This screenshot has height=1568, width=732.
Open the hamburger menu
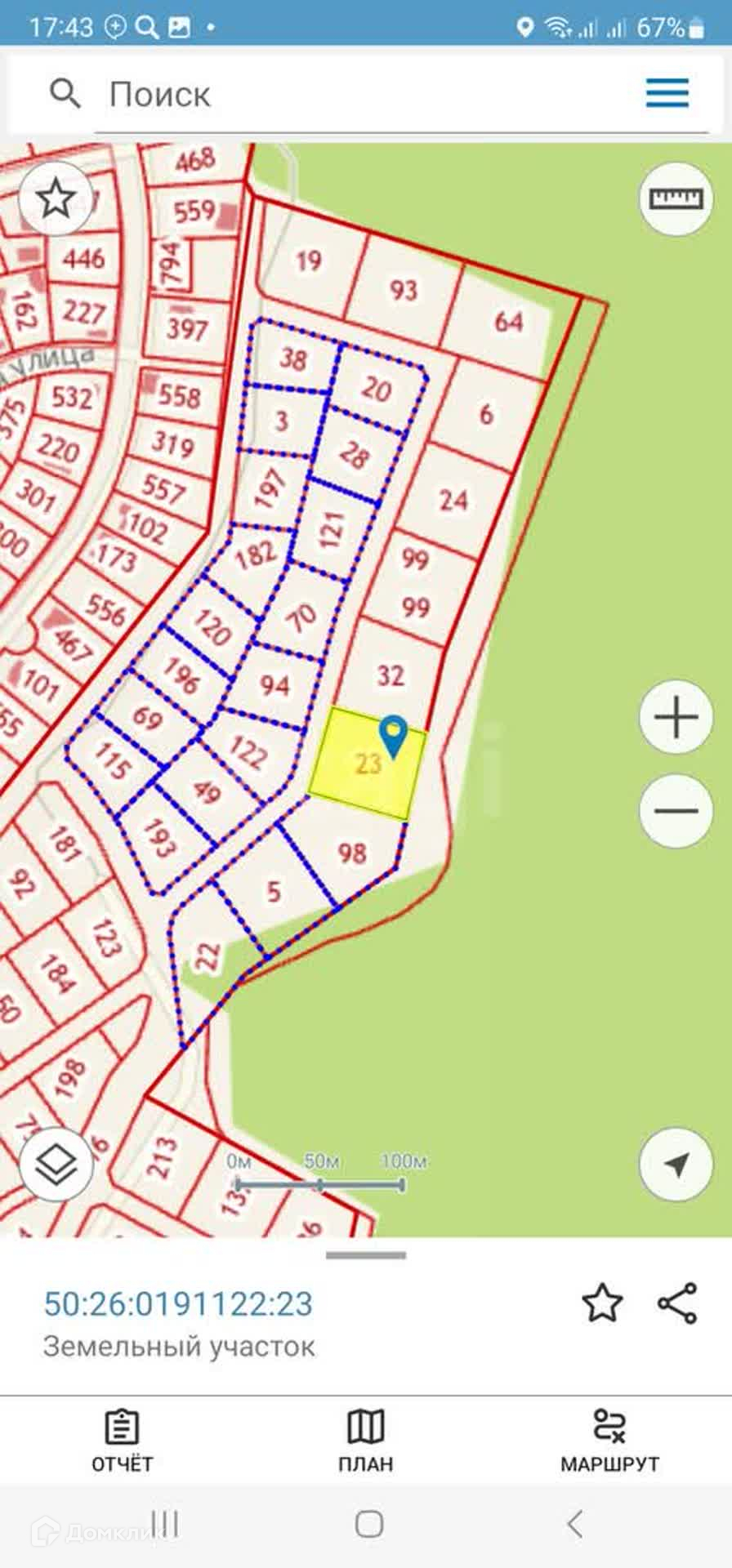[x=667, y=93]
